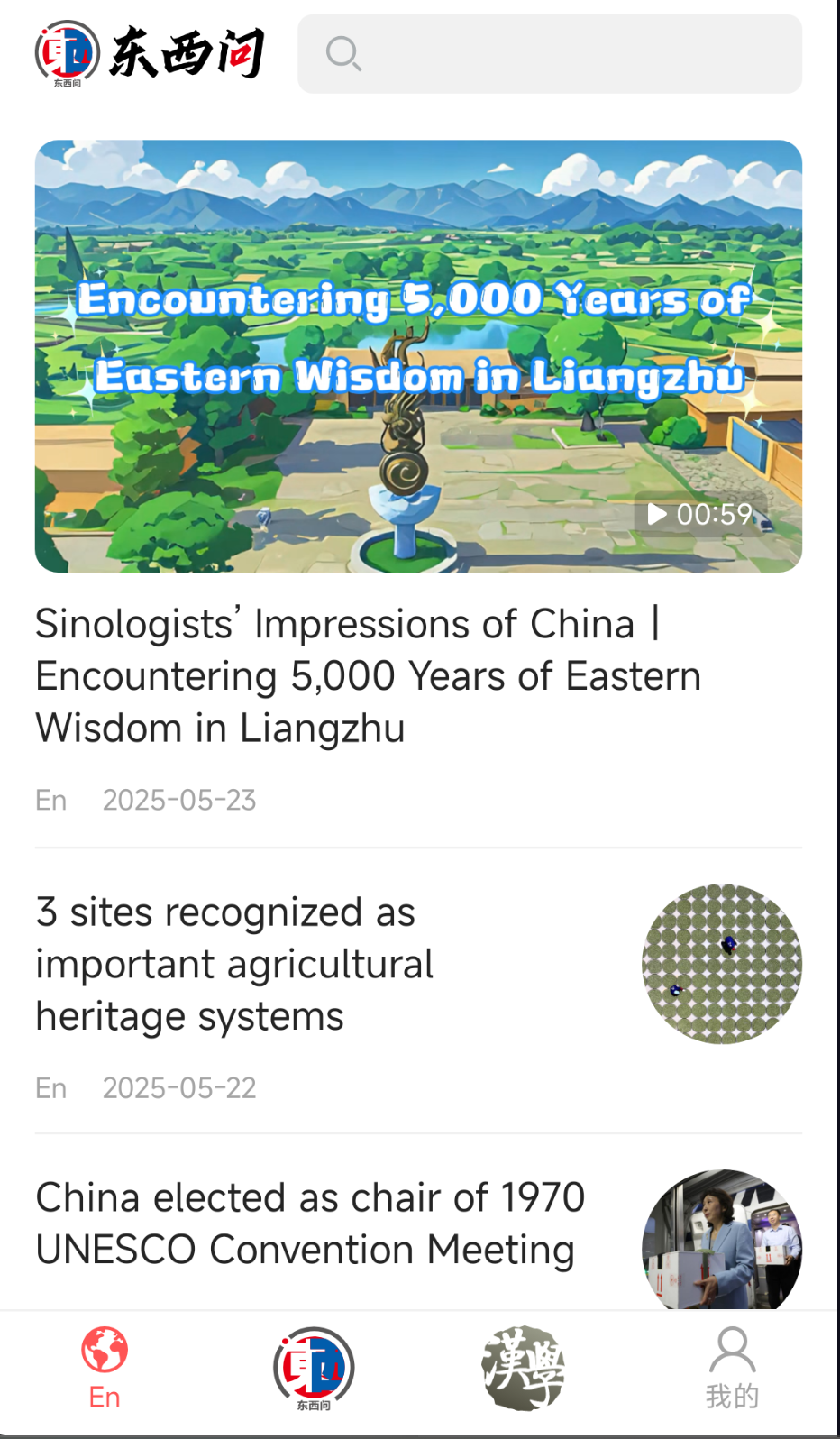The image size is (840, 1439).
Task: Select the 我的 tab label
Action: click(733, 1397)
